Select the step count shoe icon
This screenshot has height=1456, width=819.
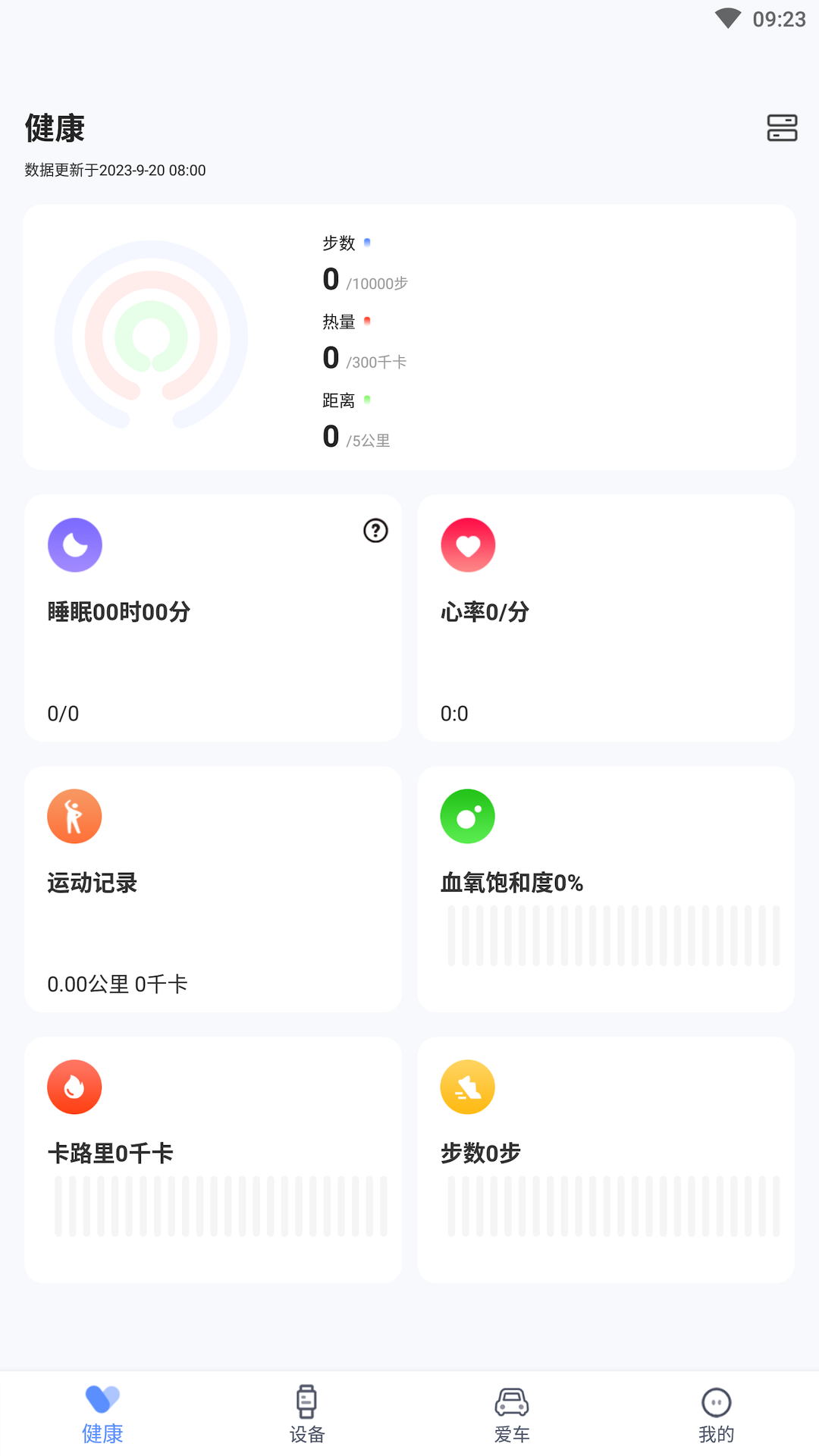pos(467,1087)
